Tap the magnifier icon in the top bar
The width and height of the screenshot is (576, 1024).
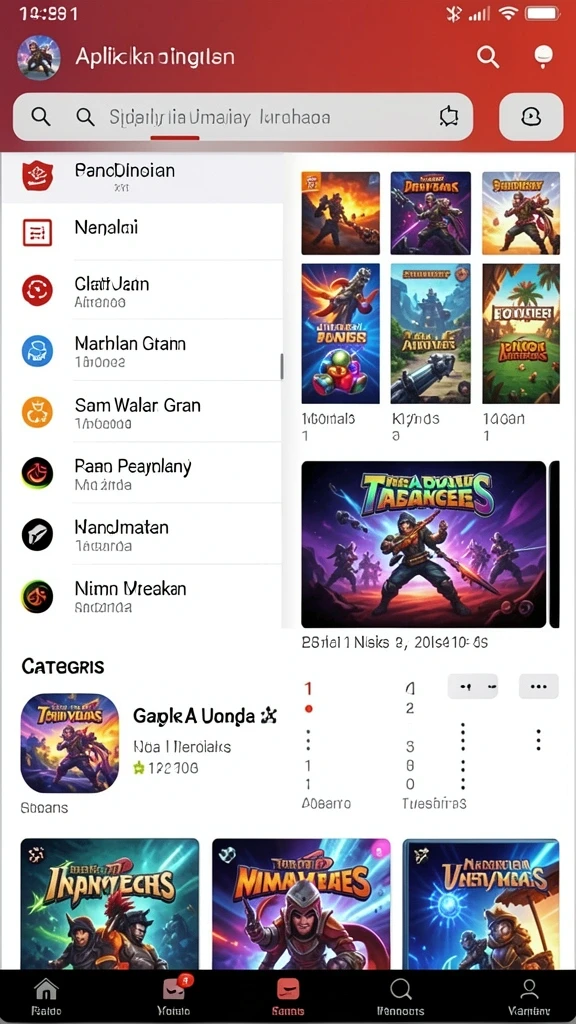[x=488, y=57]
